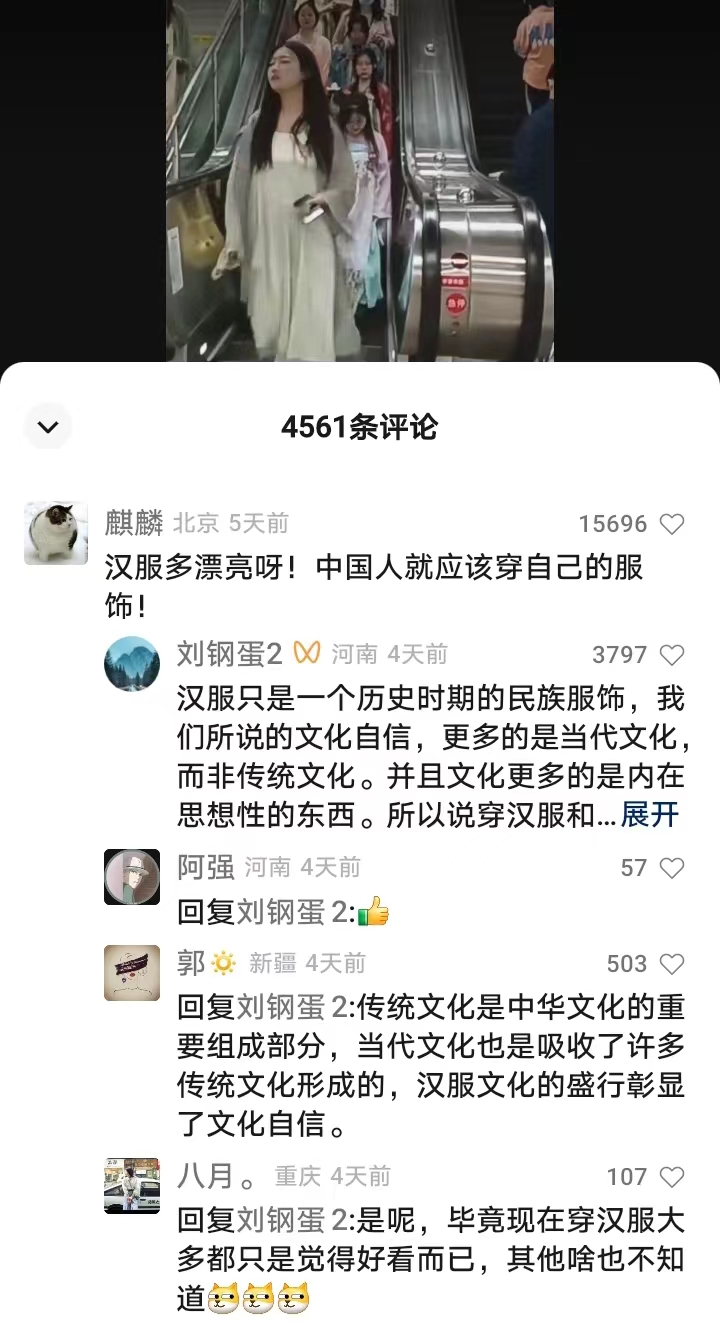
Task: Like 郭's reply about traditional culture
Action: pos(672,964)
